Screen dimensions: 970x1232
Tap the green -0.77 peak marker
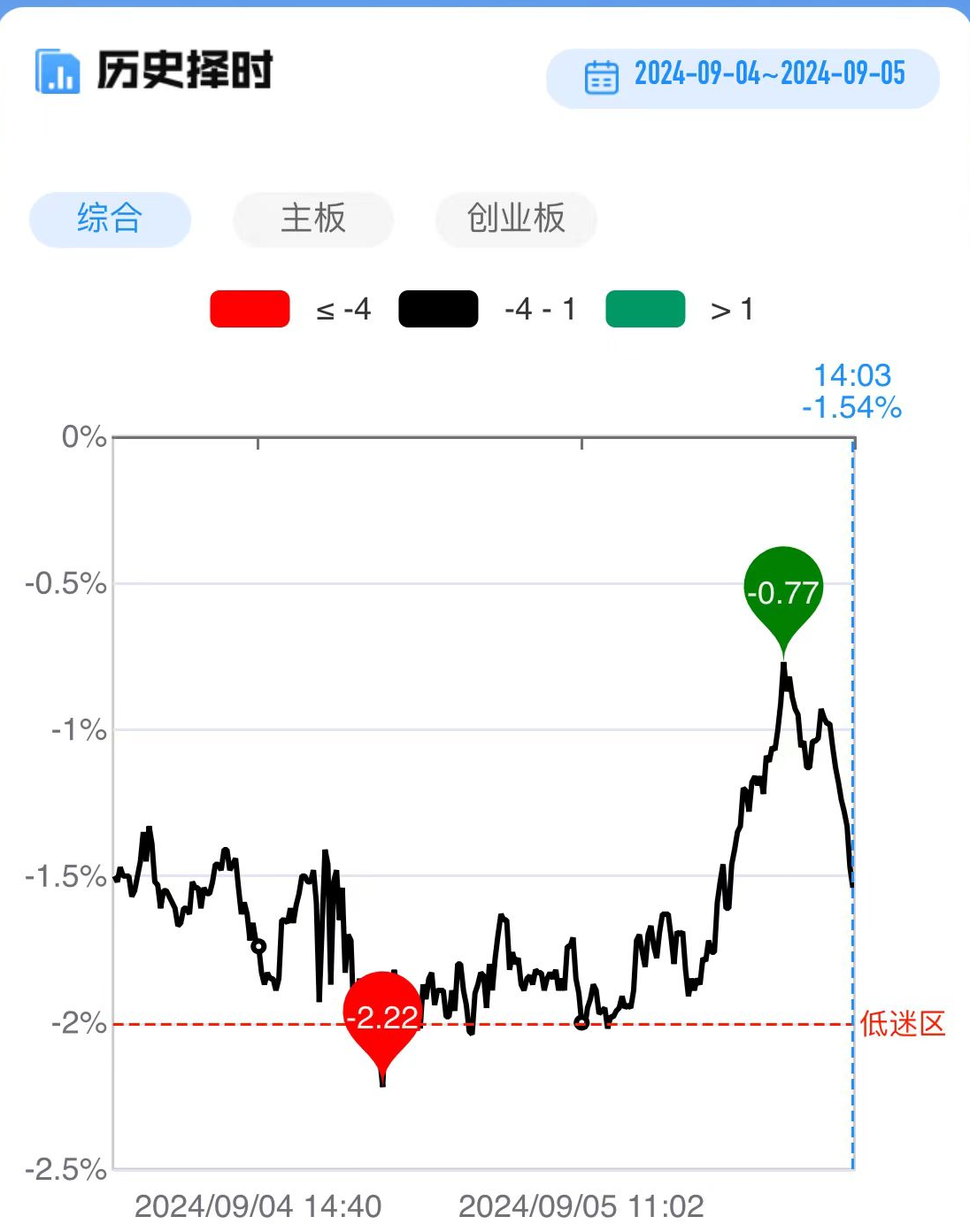(x=783, y=593)
